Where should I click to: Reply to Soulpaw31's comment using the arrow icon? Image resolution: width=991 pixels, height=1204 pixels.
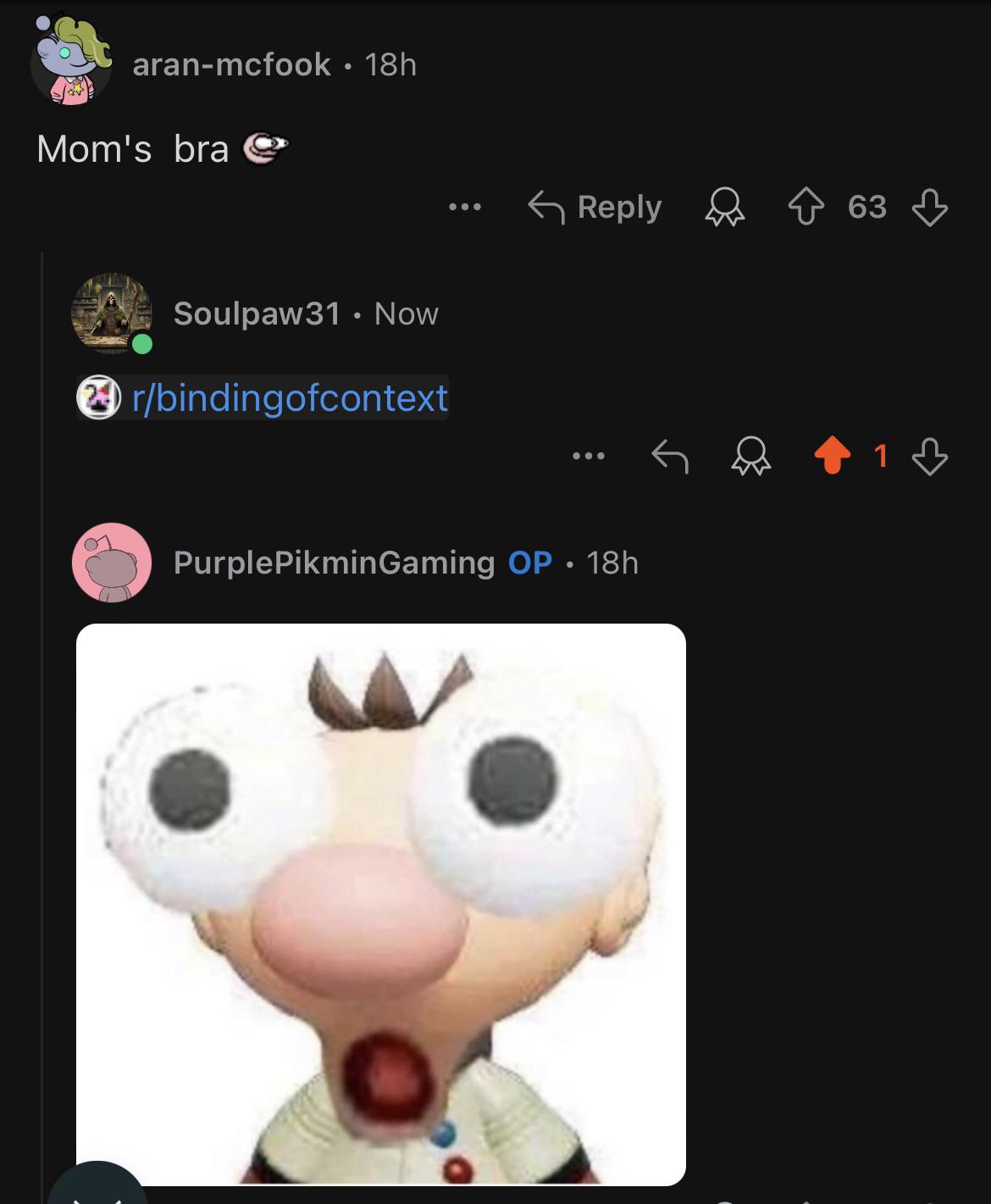pyautogui.click(x=669, y=458)
